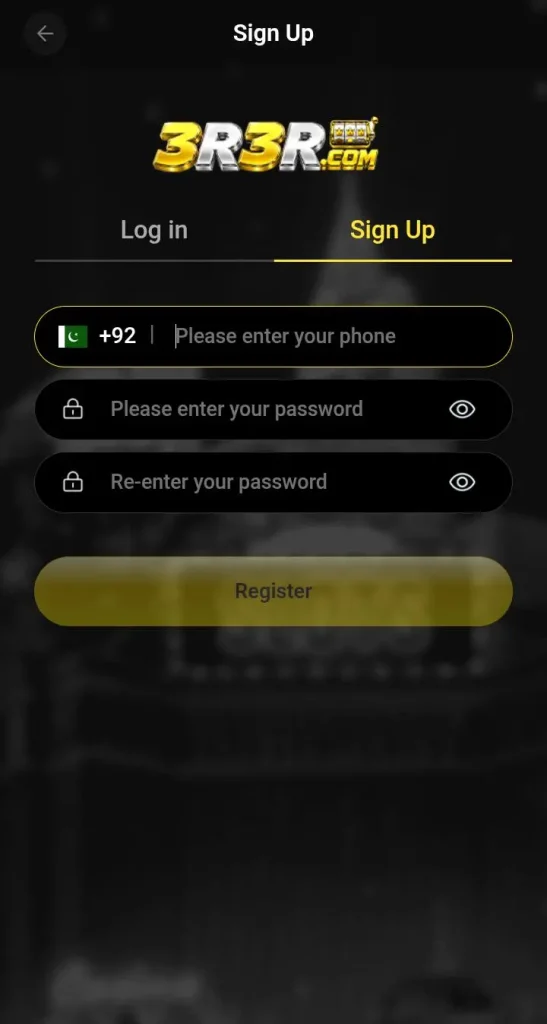Switch to the Log in tab
This screenshot has width=547, height=1024.
click(x=154, y=231)
